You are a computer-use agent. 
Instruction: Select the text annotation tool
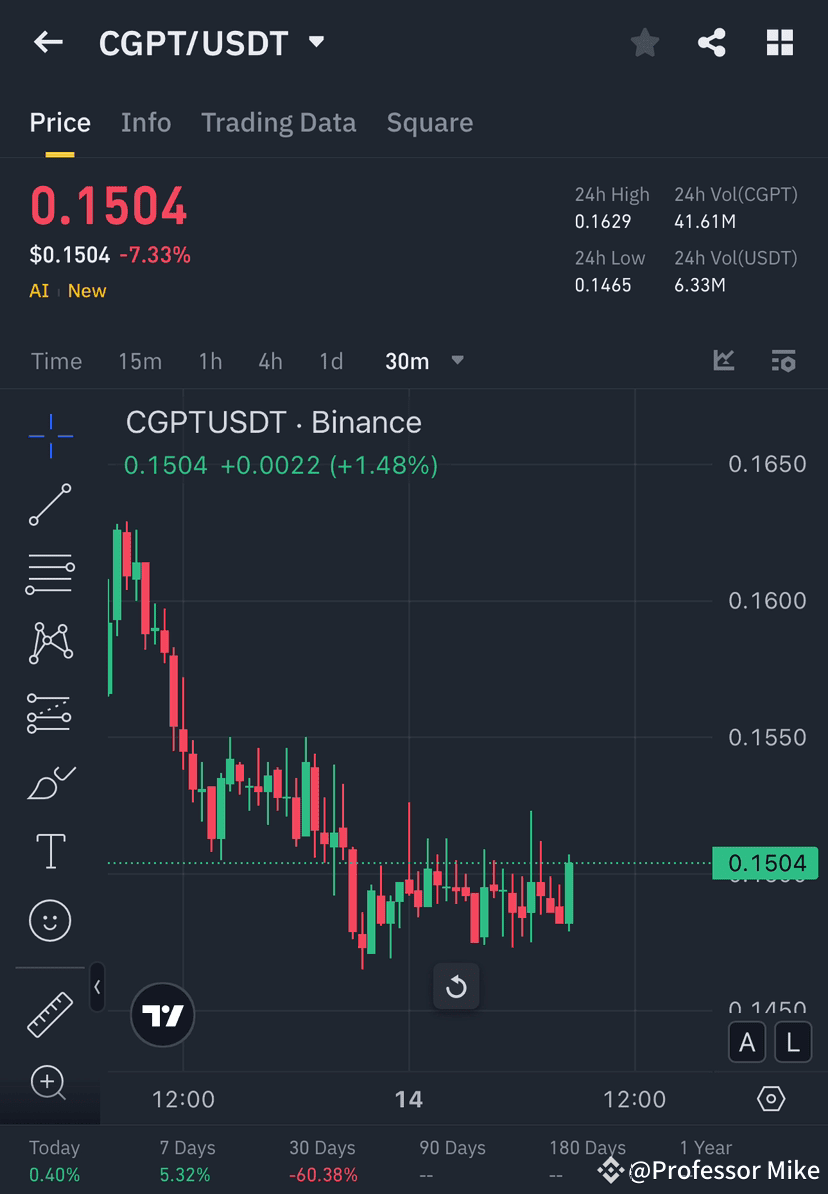click(x=50, y=850)
